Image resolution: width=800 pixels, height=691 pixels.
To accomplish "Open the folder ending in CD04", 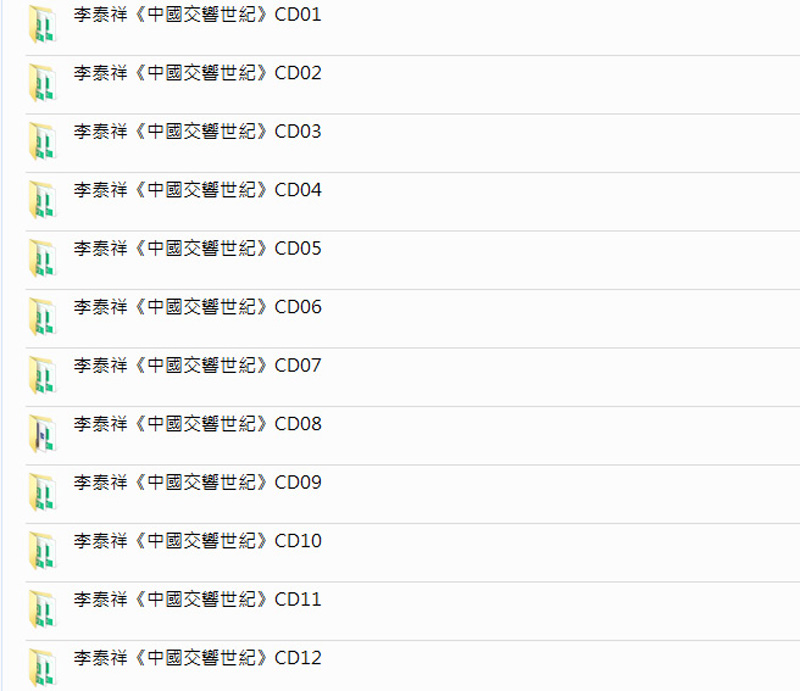I will pos(197,190).
